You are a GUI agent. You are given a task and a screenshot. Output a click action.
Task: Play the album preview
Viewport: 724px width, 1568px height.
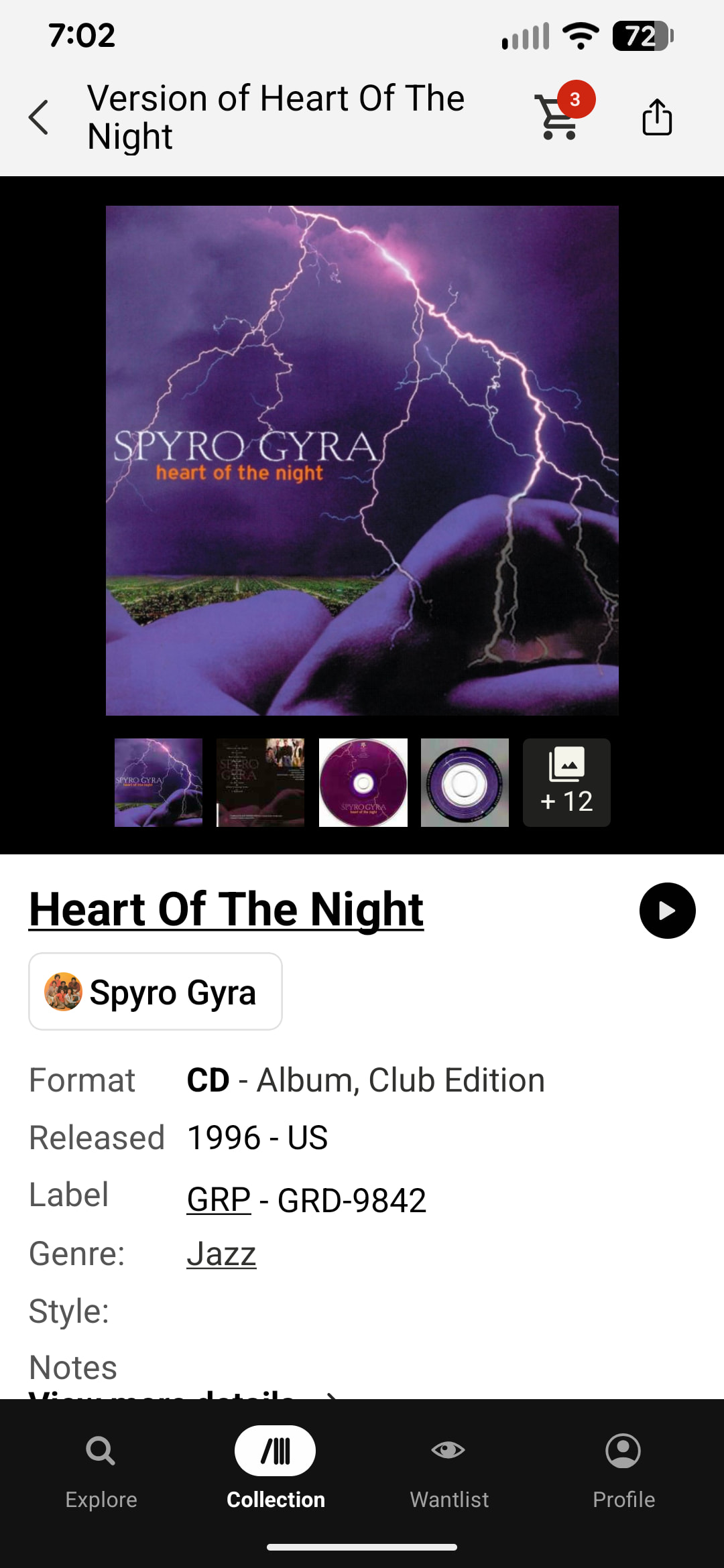click(667, 911)
